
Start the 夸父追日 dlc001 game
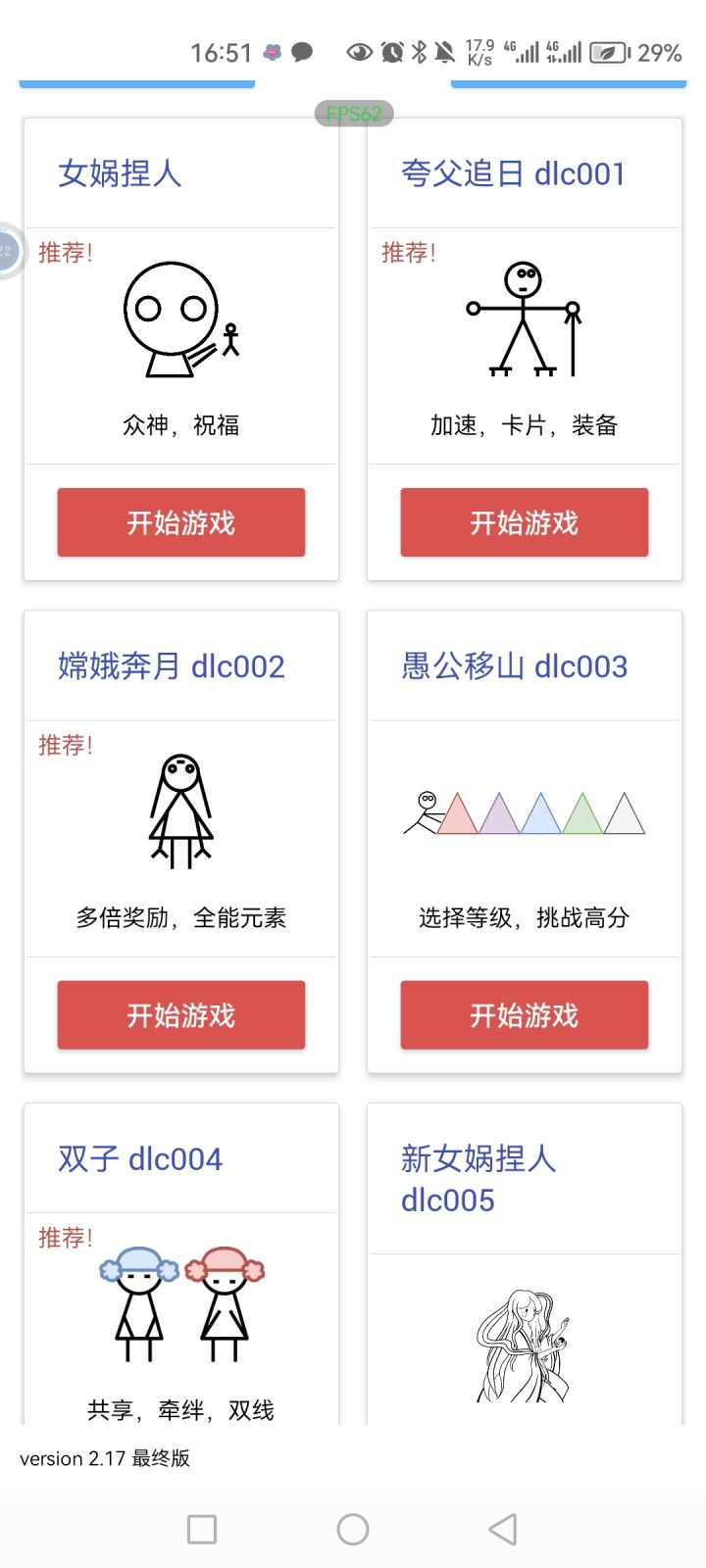525,522
